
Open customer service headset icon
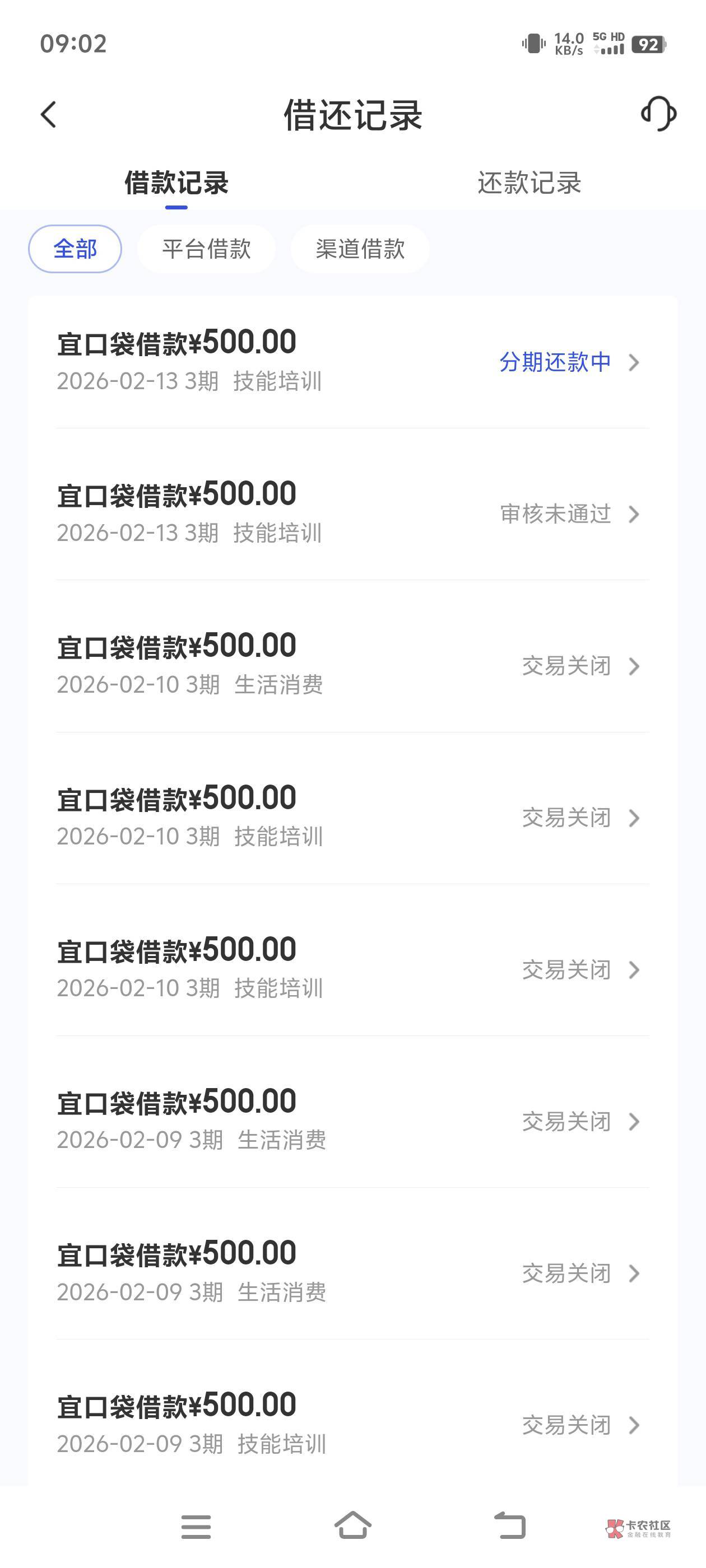tap(658, 114)
